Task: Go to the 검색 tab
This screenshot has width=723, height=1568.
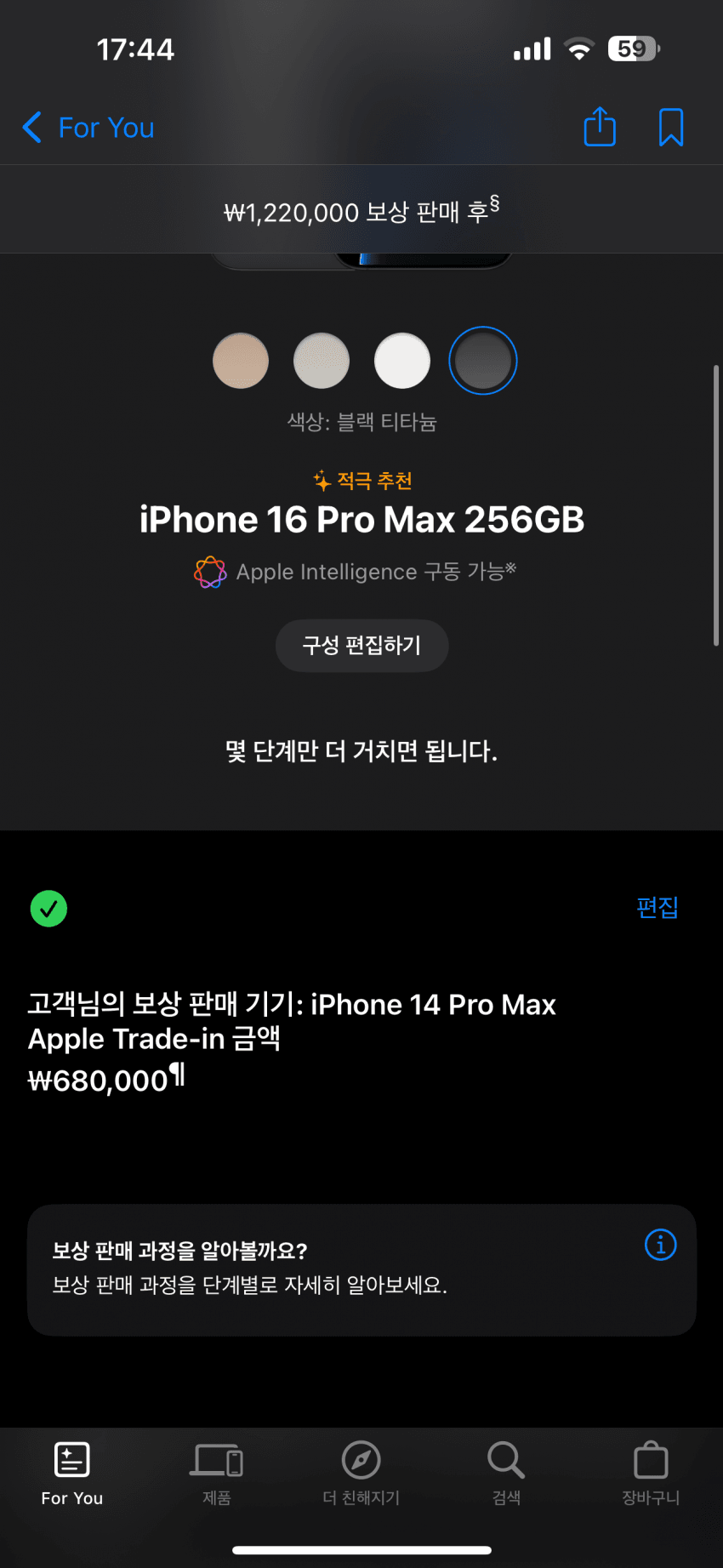Action: [x=506, y=1474]
